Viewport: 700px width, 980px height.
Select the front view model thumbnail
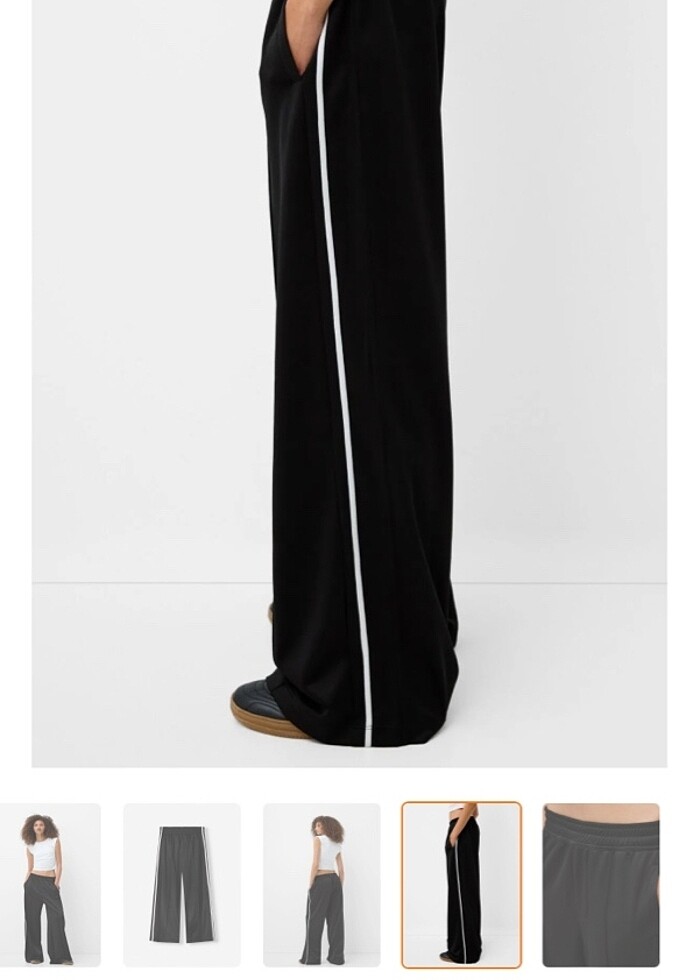(50, 885)
